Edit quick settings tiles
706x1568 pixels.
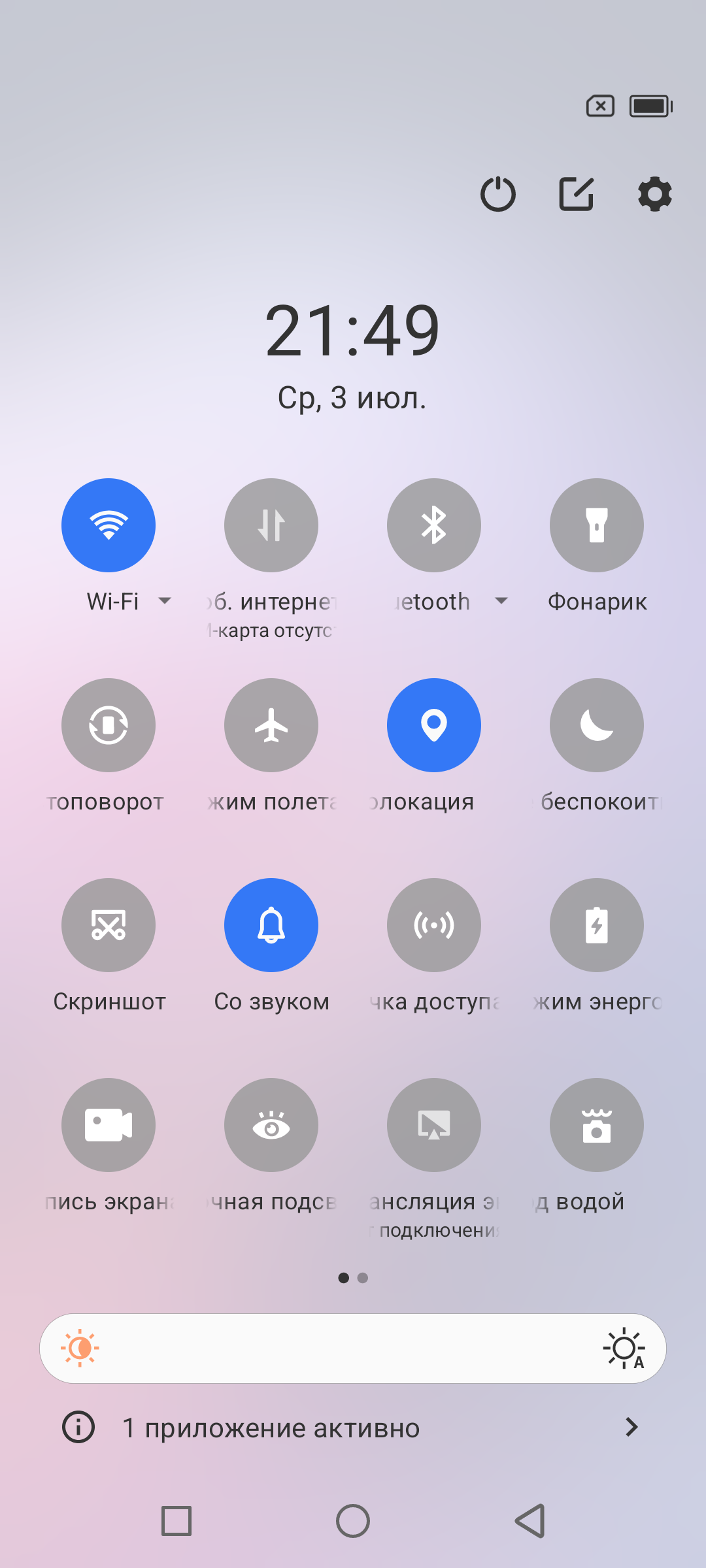click(x=577, y=194)
